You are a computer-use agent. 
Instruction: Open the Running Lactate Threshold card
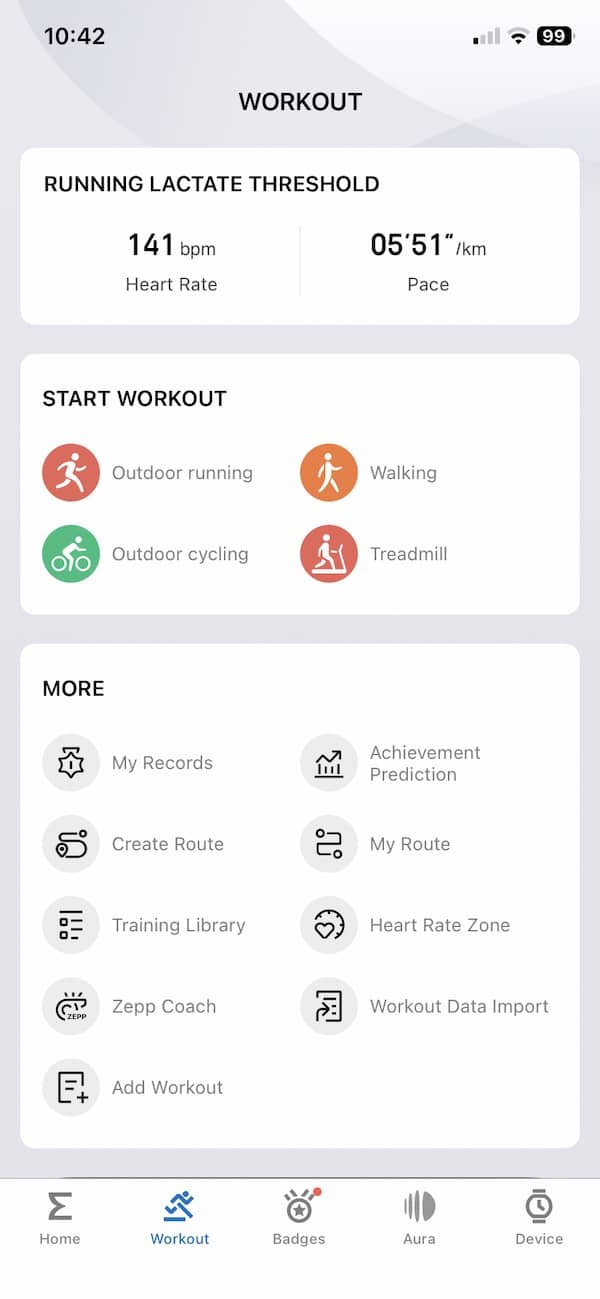pyautogui.click(x=299, y=236)
